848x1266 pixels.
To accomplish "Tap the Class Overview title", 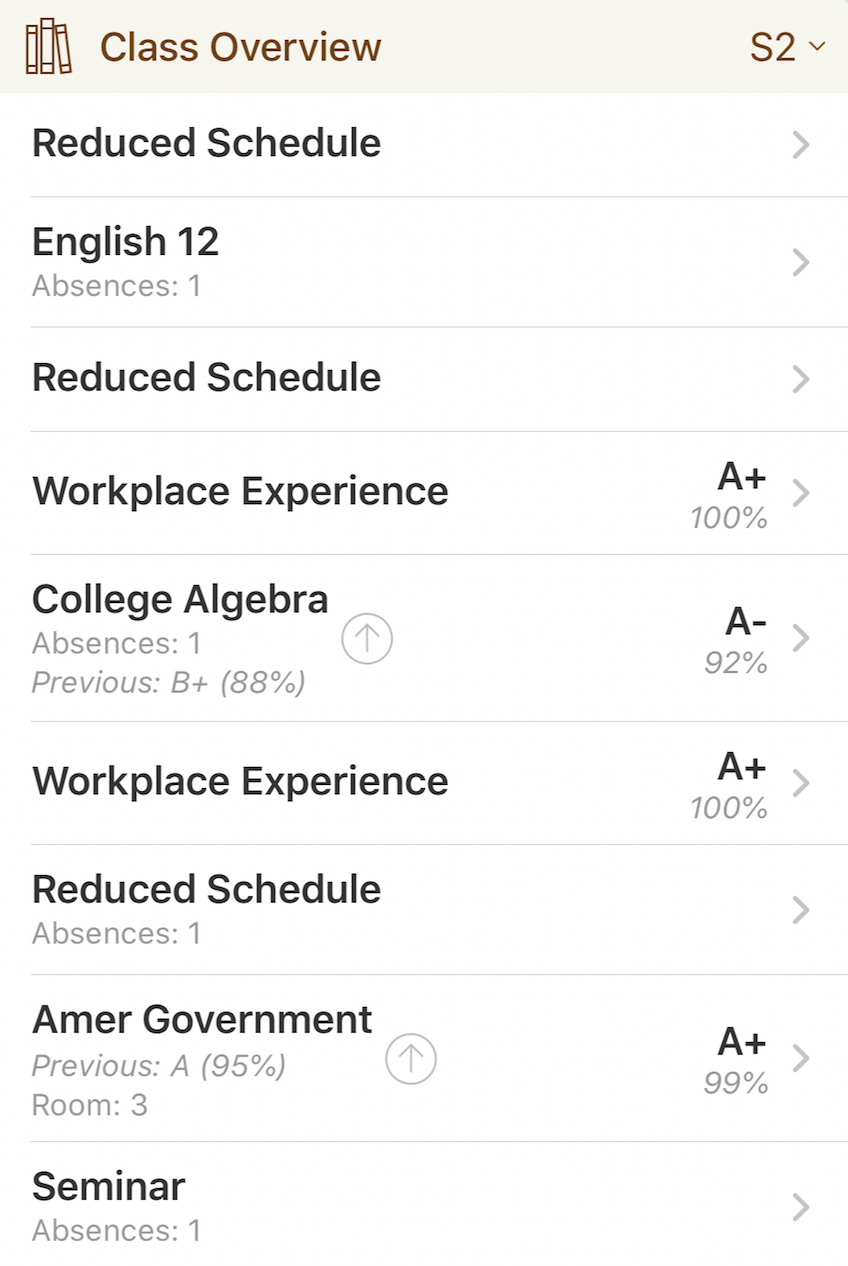I will [240, 46].
